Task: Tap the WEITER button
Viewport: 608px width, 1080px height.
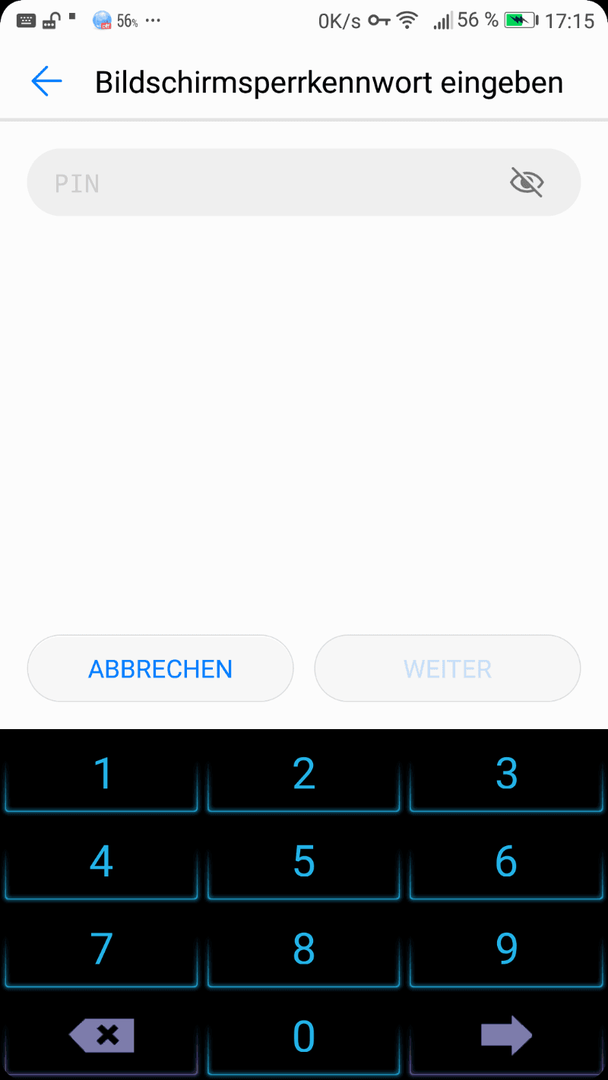Action: (x=447, y=668)
